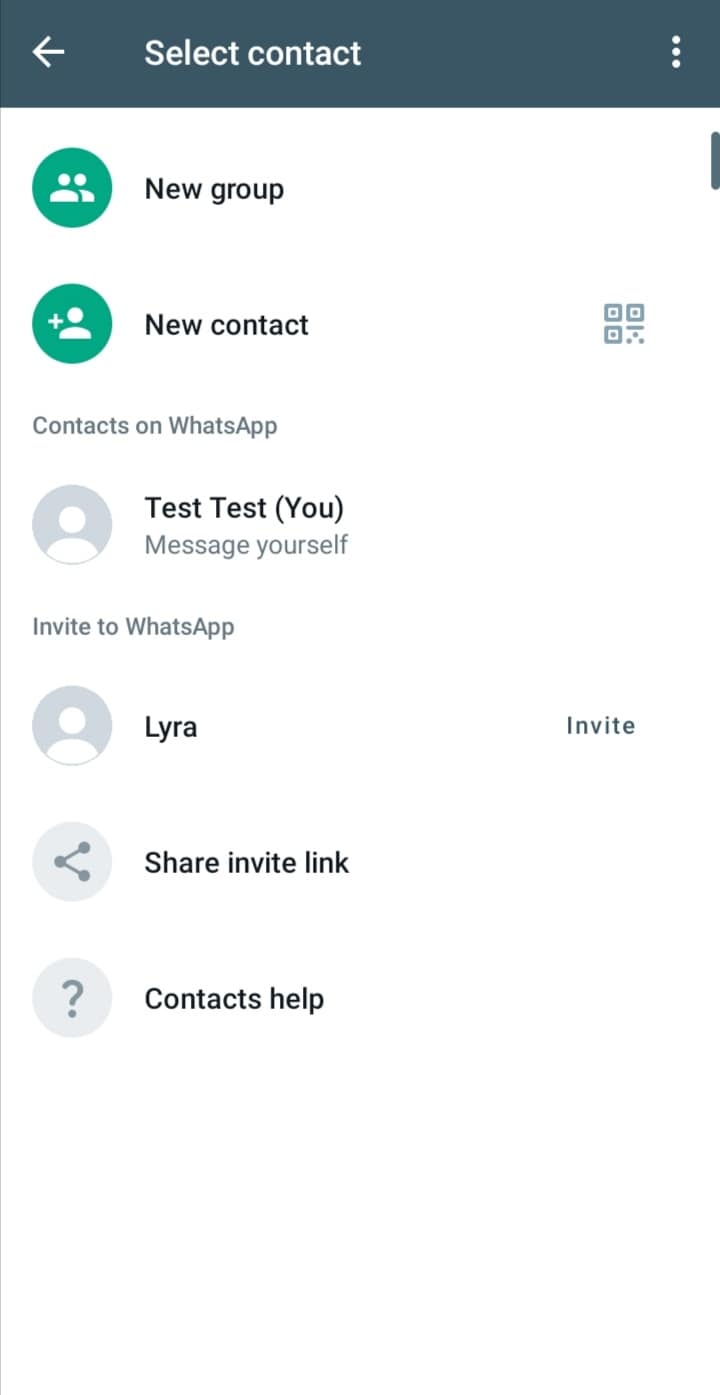Create a New group
720x1395 pixels.
214,188
